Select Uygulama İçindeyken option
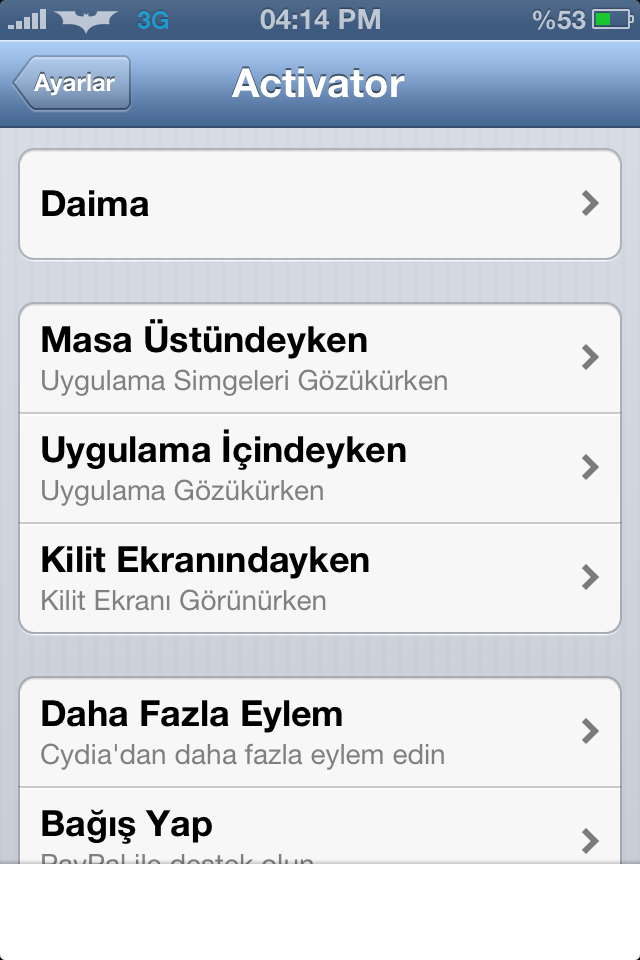Image resolution: width=640 pixels, height=960 pixels. pyautogui.click(x=320, y=467)
